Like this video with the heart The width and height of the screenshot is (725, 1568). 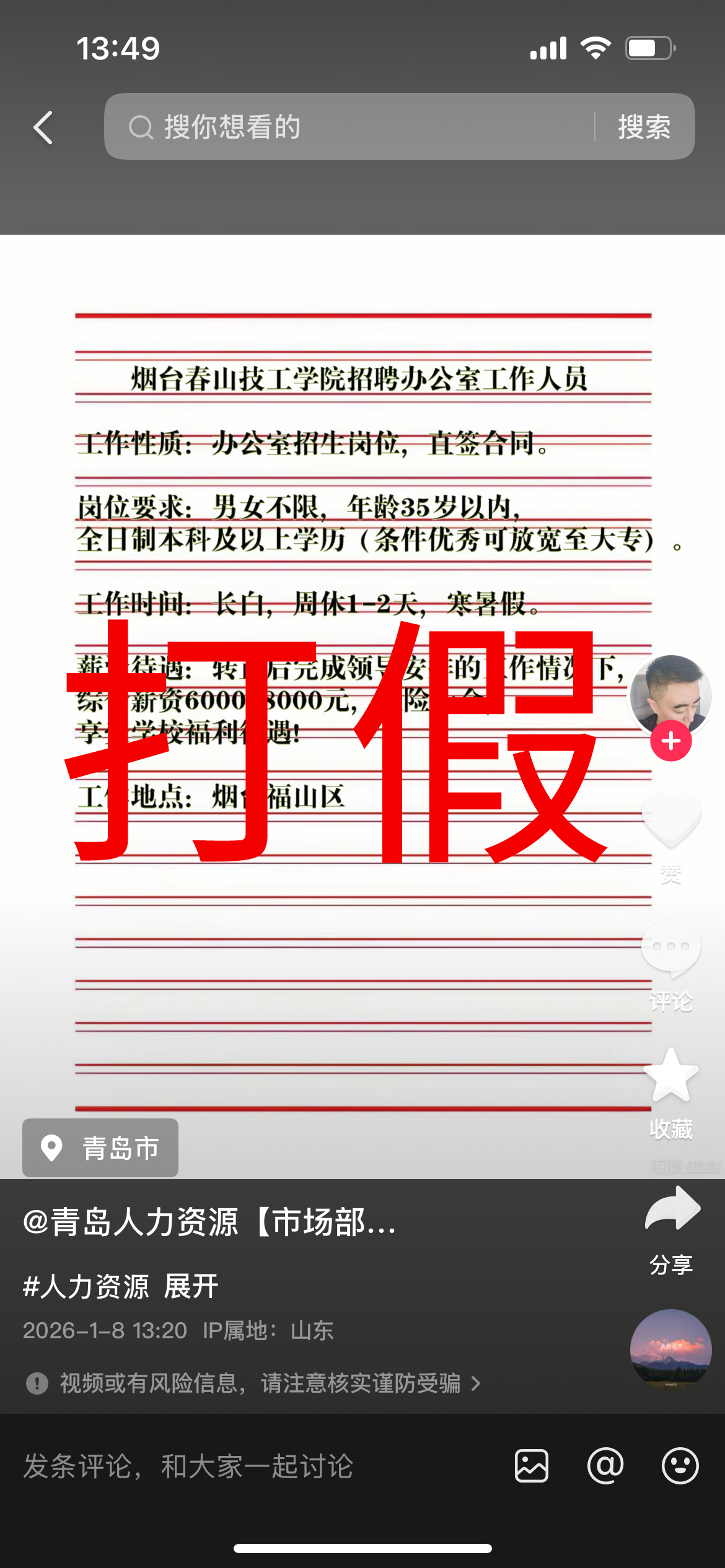tap(670, 821)
